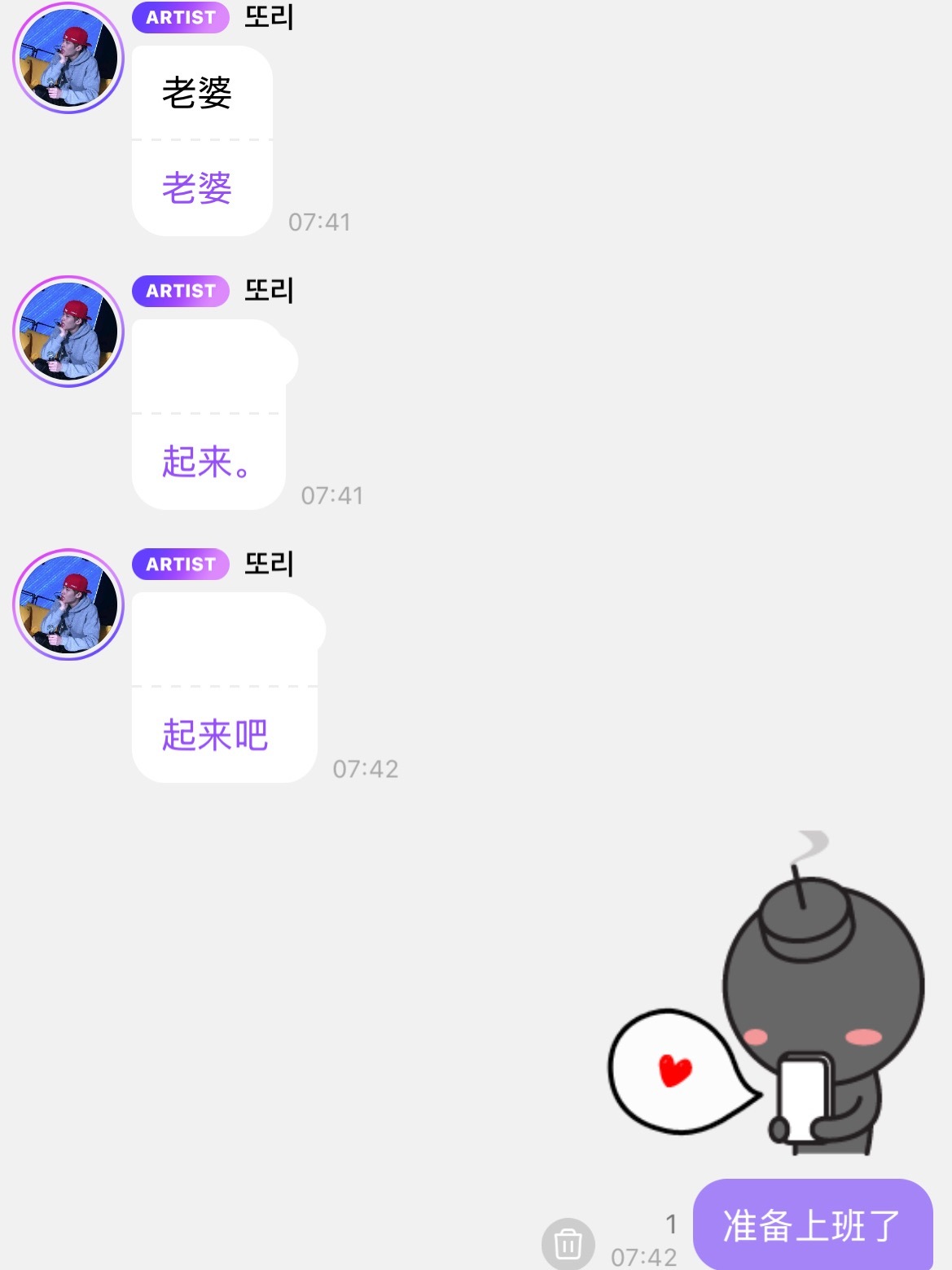Tap the ARTIST badge on the first message
The height and width of the screenshot is (1270, 952).
pyautogui.click(x=179, y=17)
